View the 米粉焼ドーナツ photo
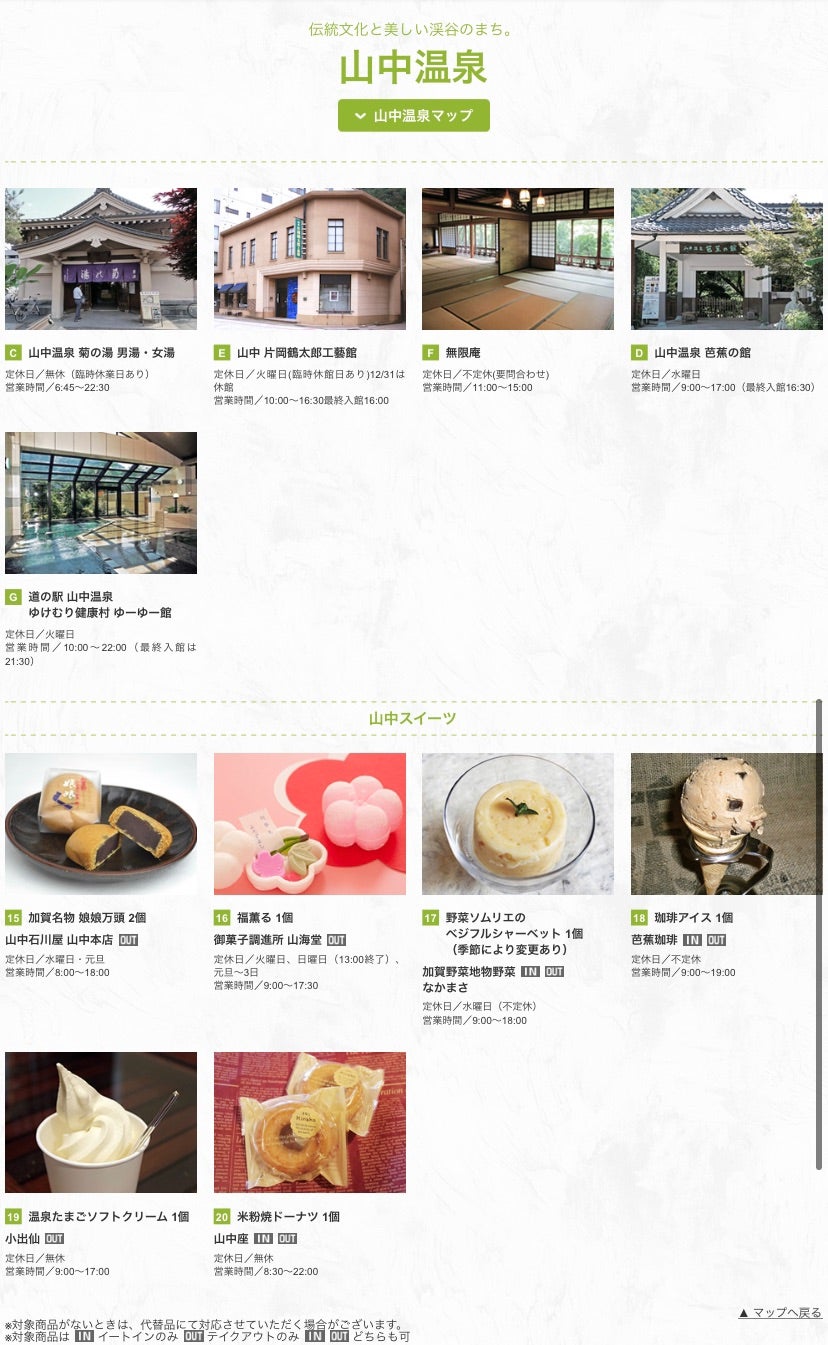 [x=310, y=1122]
